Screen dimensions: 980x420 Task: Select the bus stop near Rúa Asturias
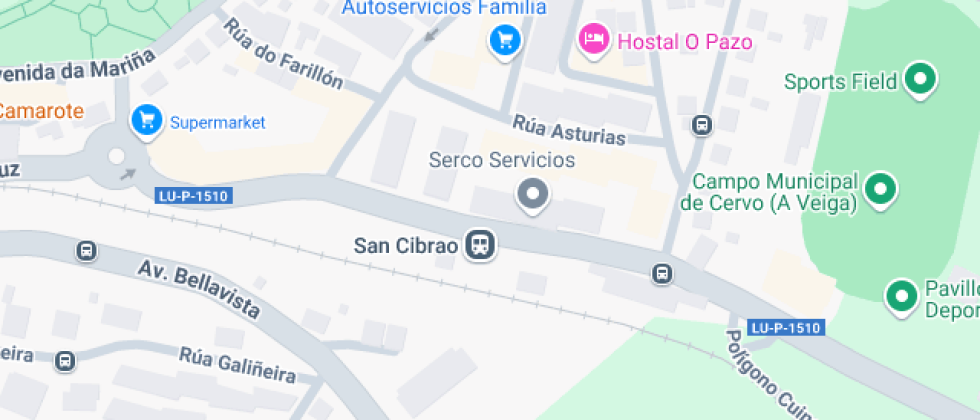702,125
